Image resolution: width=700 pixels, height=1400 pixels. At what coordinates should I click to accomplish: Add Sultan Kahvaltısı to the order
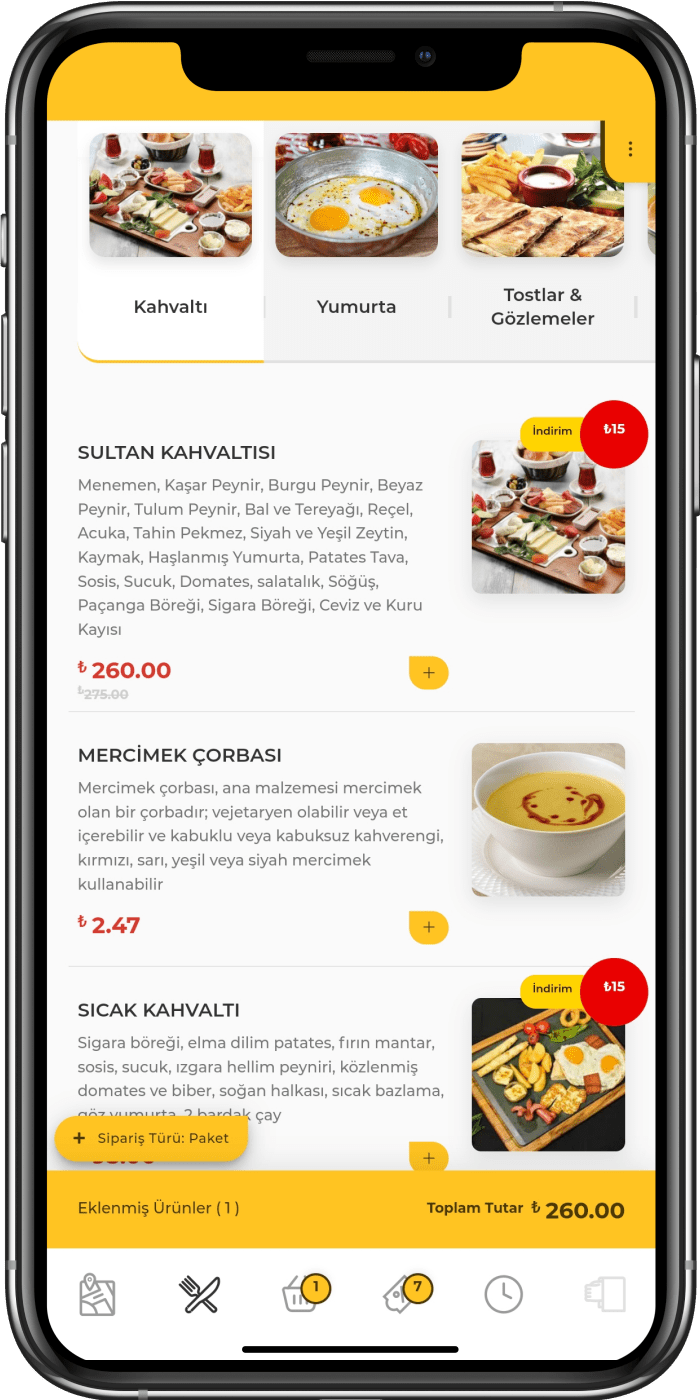428,673
